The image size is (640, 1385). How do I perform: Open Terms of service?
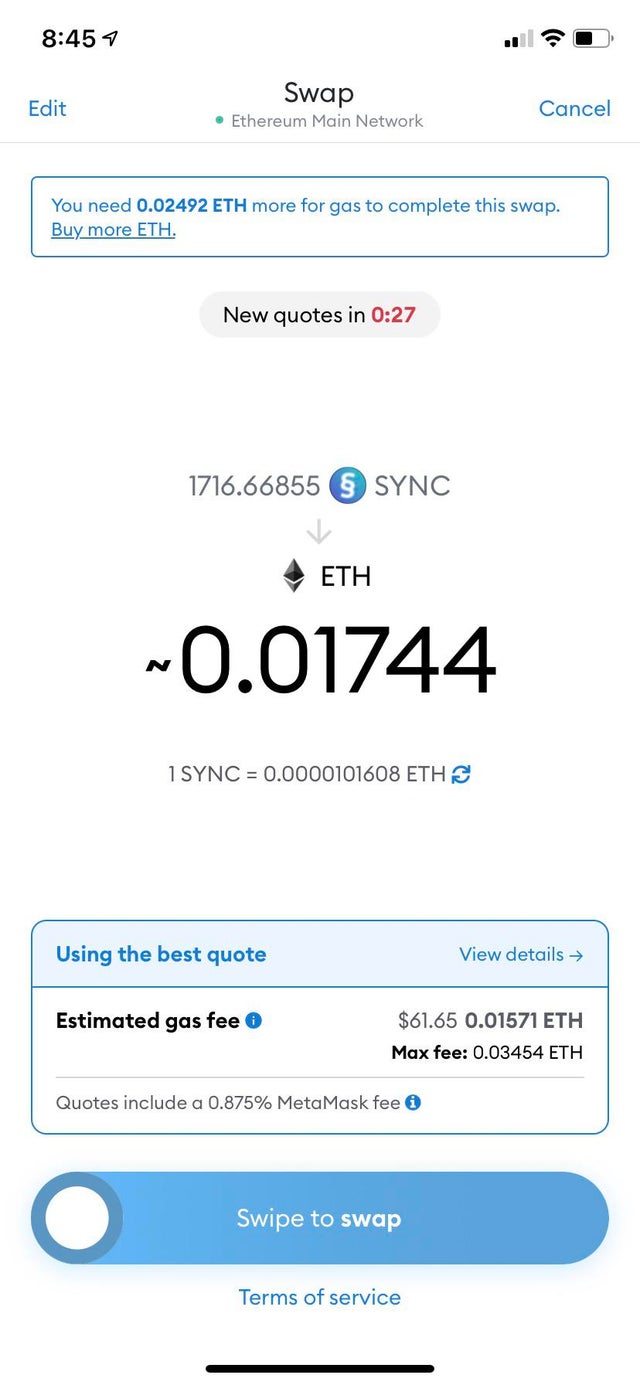click(x=320, y=1297)
